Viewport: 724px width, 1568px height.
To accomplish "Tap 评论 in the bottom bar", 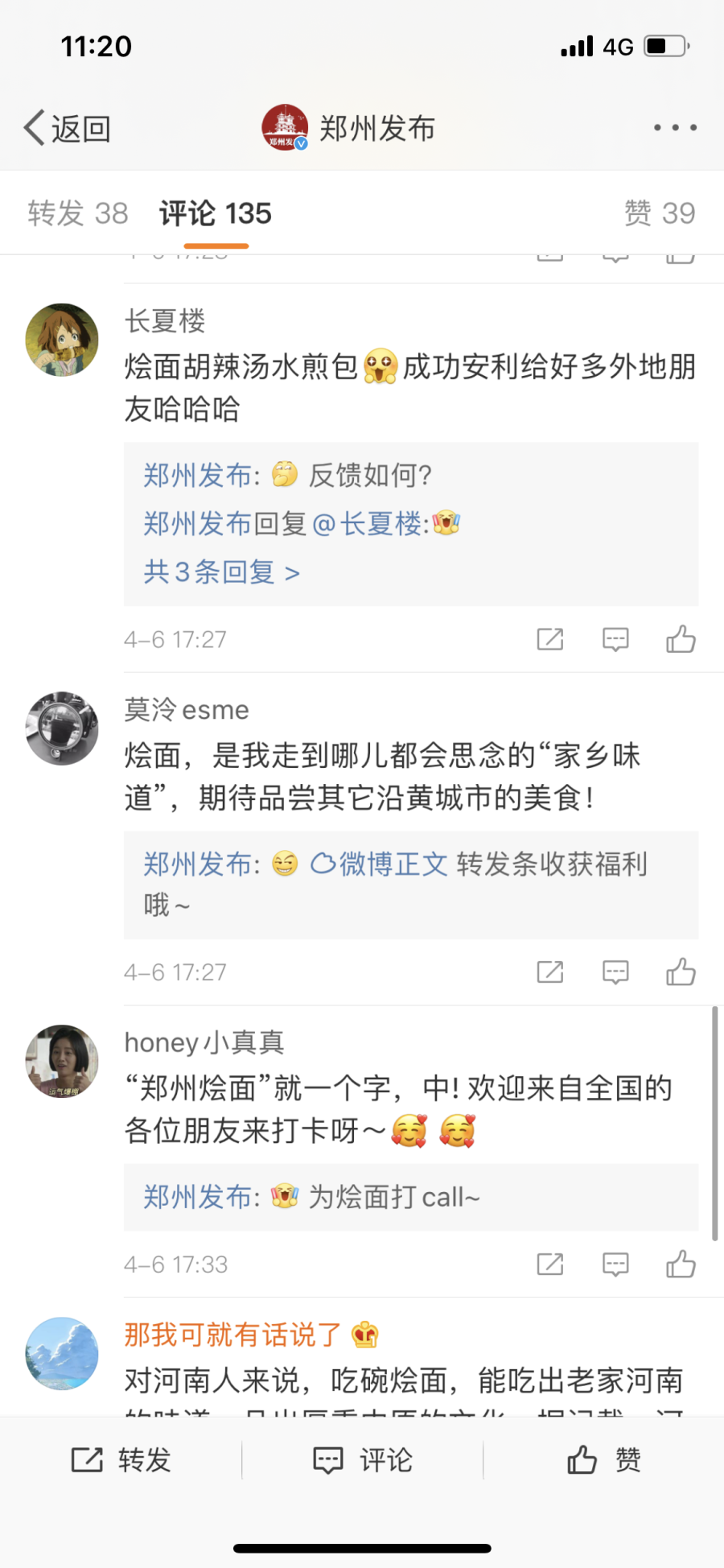I will click(x=363, y=1459).
